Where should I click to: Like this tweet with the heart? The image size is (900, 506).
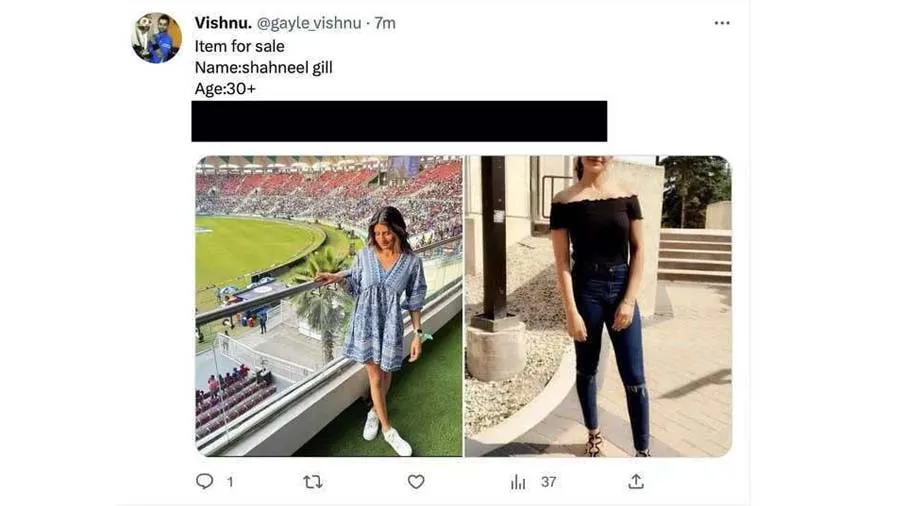[416, 481]
